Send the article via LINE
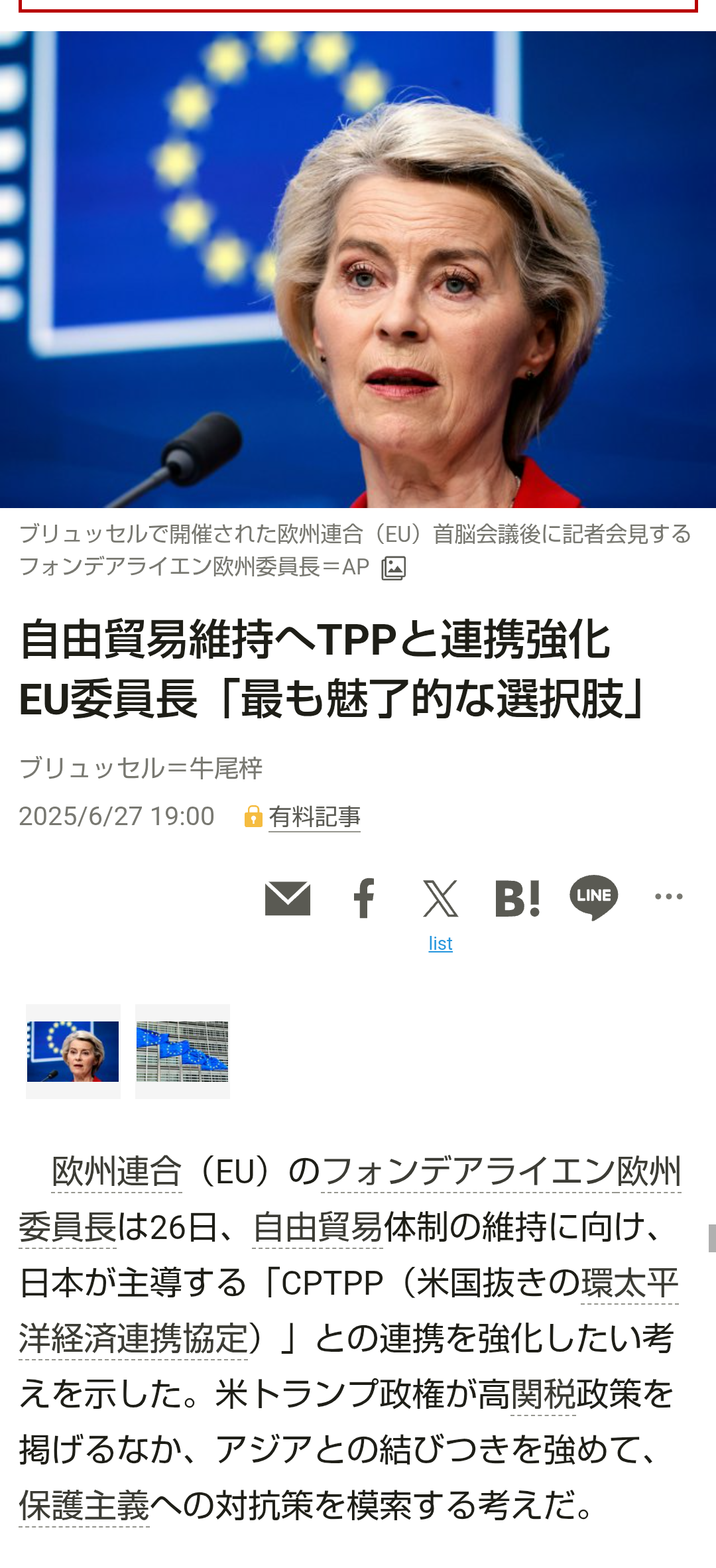This screenshot has width=716, height=1568. [x=594, y=897]
